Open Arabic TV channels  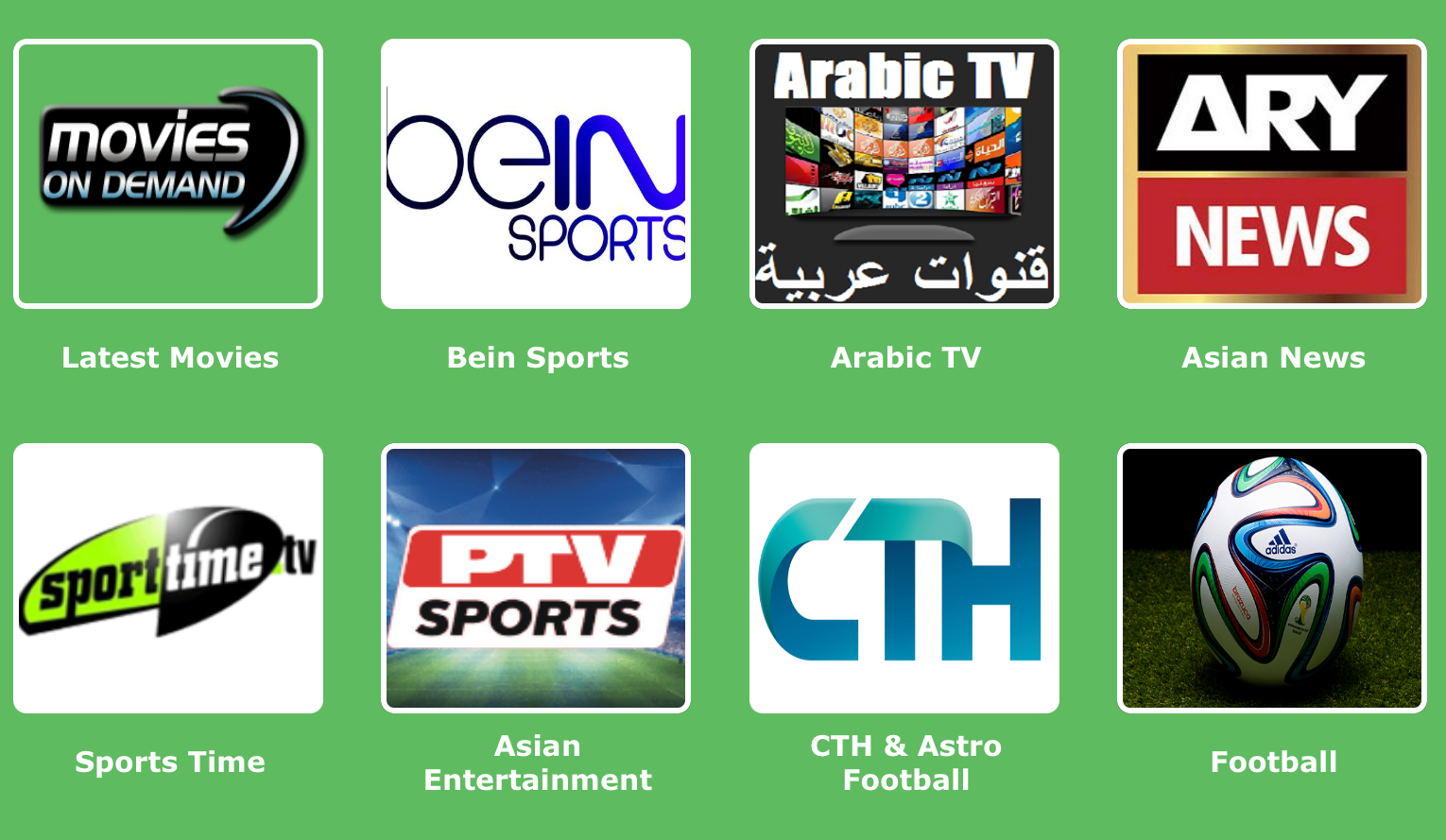(904, 174)
